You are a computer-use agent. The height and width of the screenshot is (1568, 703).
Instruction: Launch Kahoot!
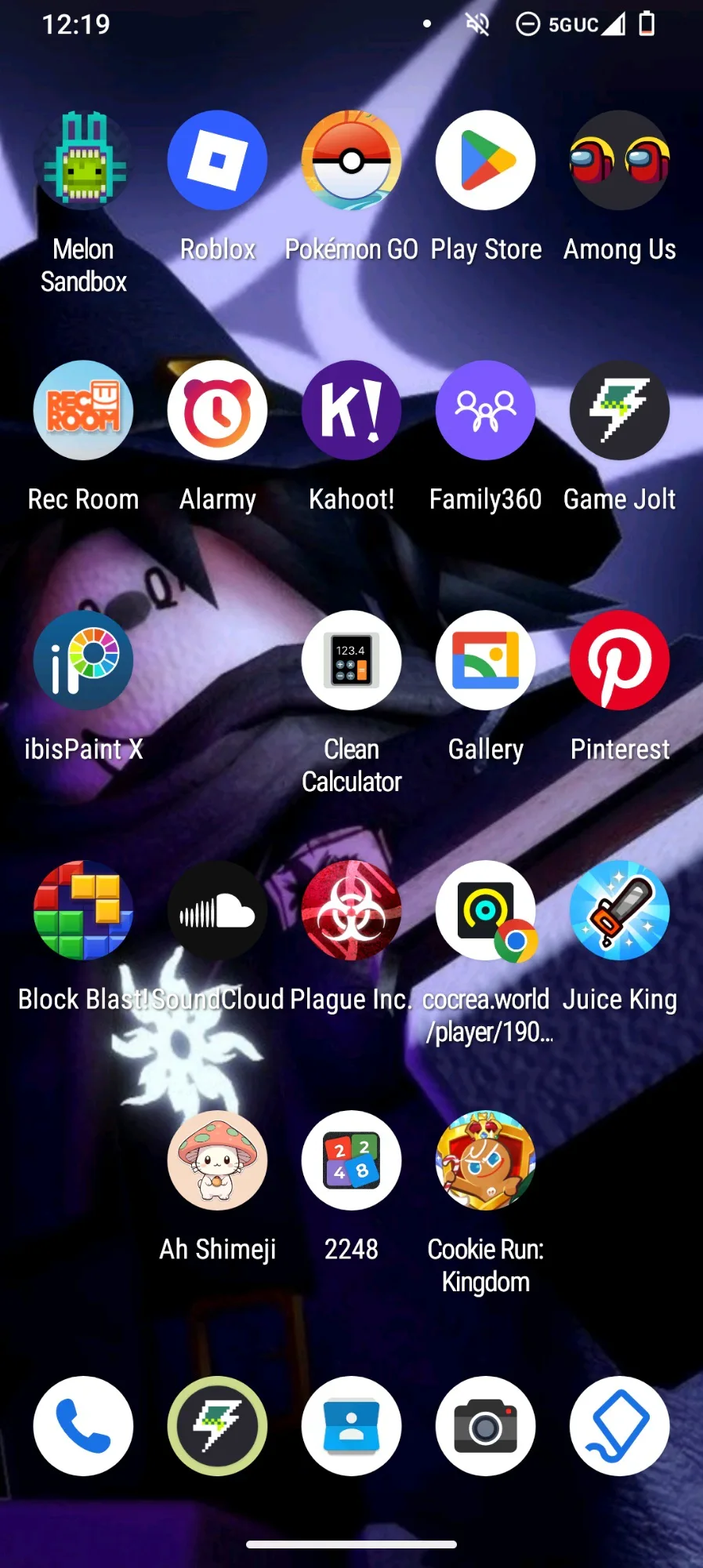(x=351, y=410)
